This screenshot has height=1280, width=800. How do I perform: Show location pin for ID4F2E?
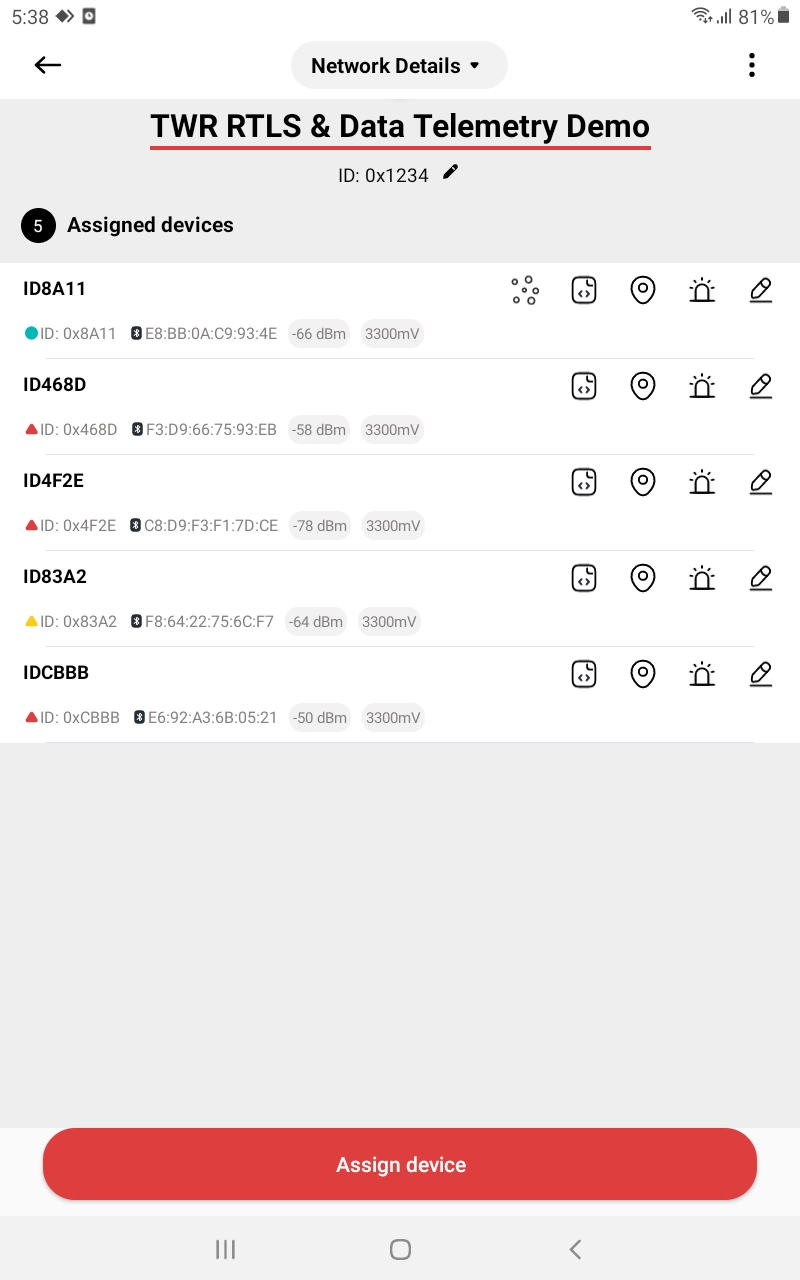click(x=643, y=482)
